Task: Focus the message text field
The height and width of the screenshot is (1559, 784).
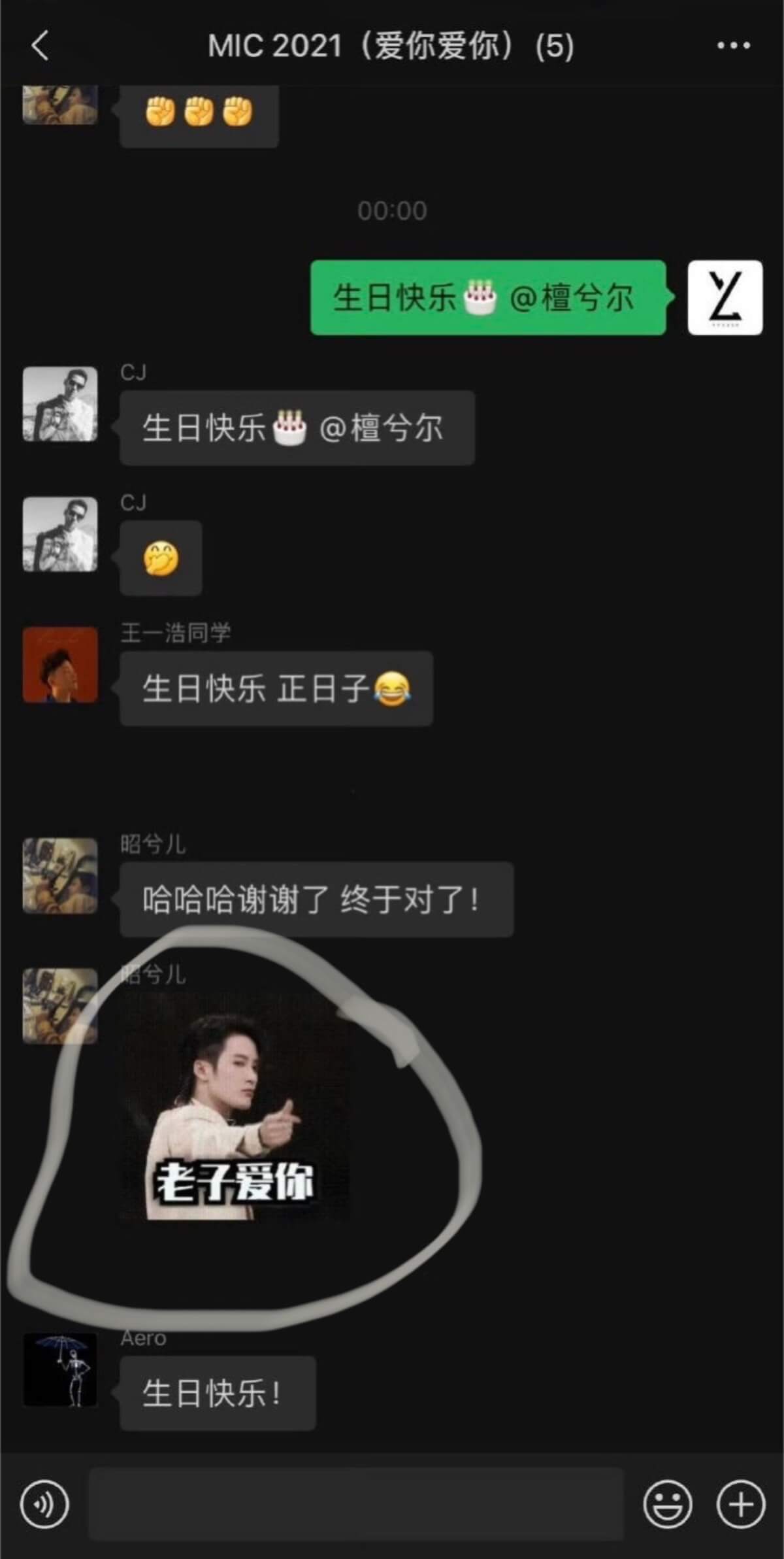Action: pos(356,1505)
